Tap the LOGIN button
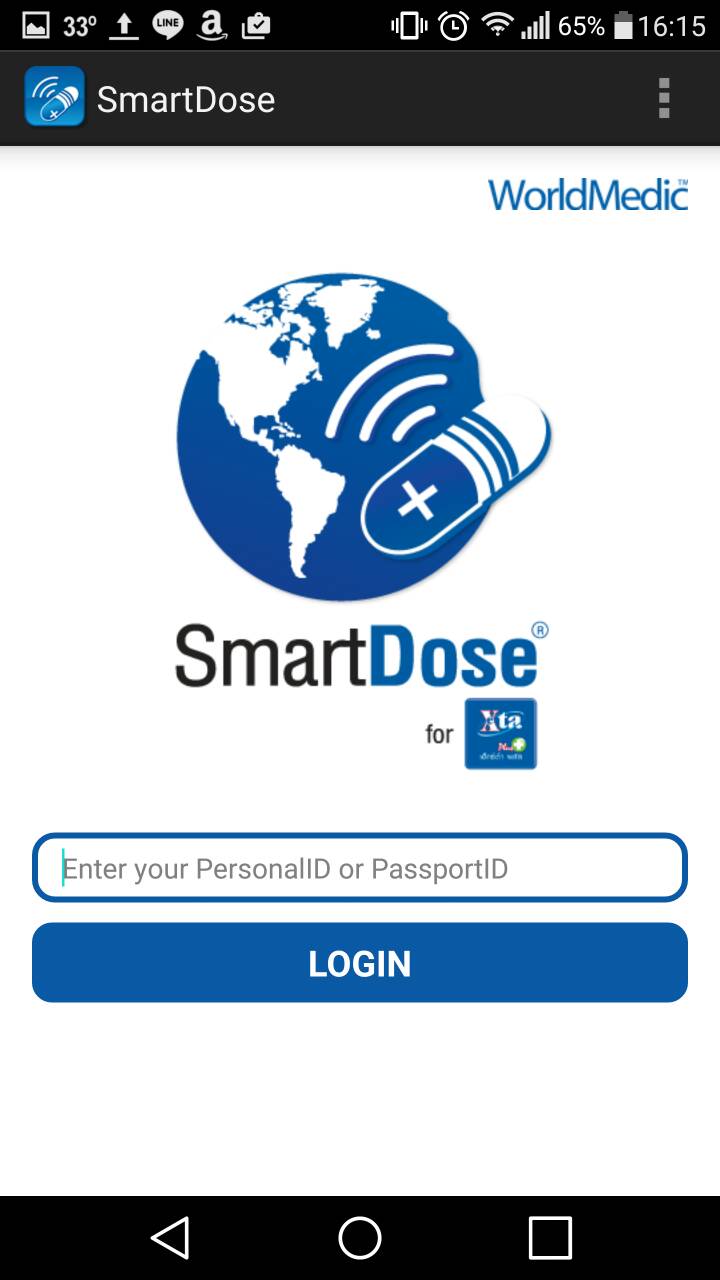This screenshot has height=1280, width=720. pos(360,963)
